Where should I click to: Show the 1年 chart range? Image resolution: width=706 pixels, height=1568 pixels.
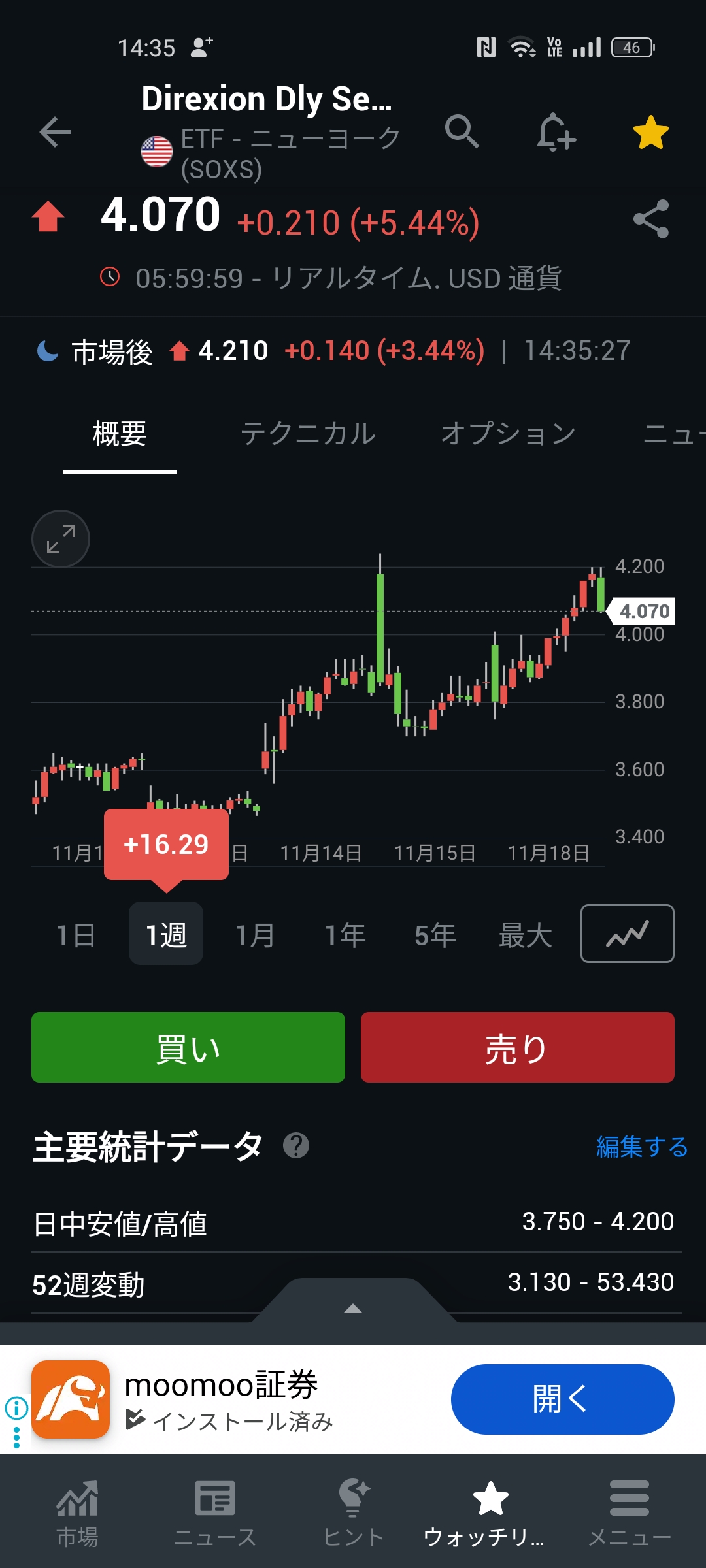point(345,935)
